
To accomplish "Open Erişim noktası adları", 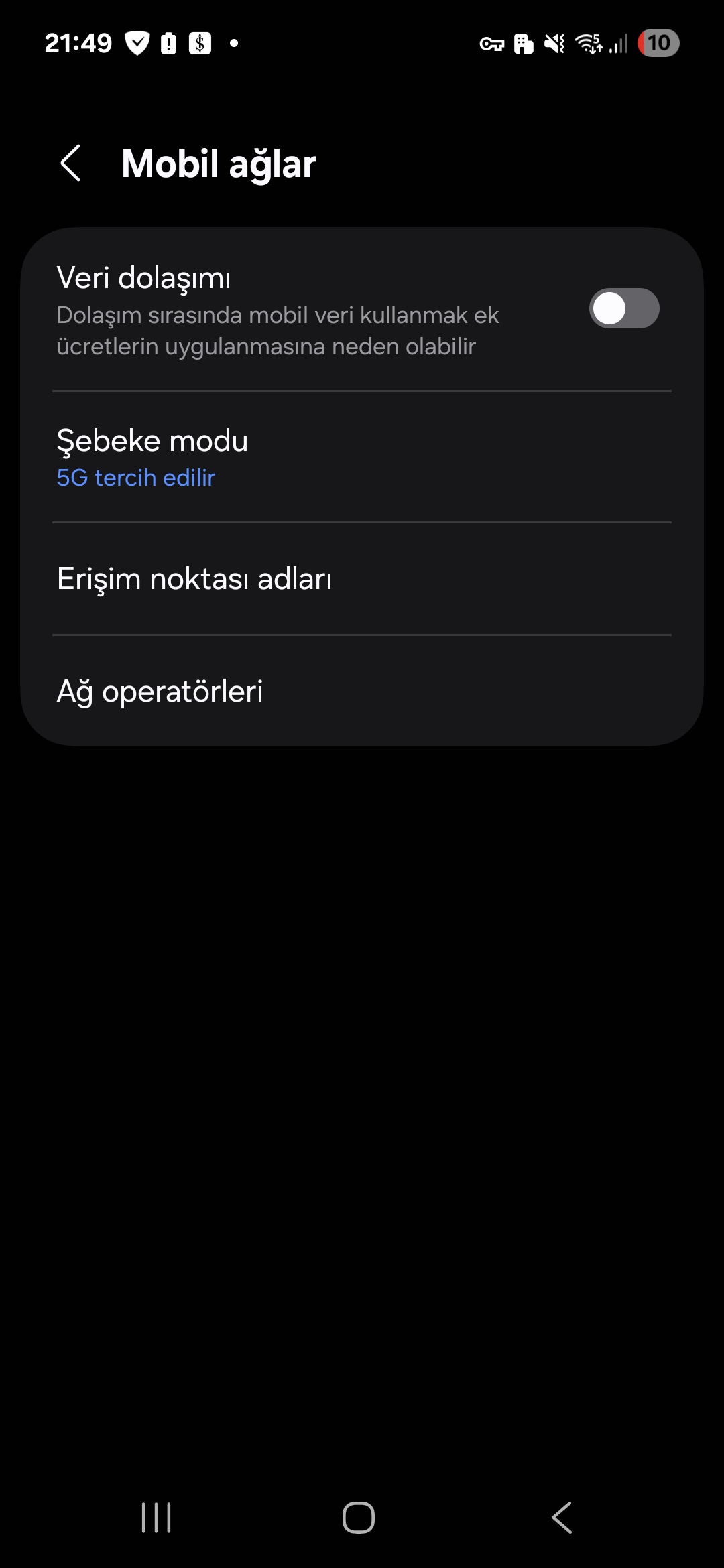I will (x=362, y=579).
